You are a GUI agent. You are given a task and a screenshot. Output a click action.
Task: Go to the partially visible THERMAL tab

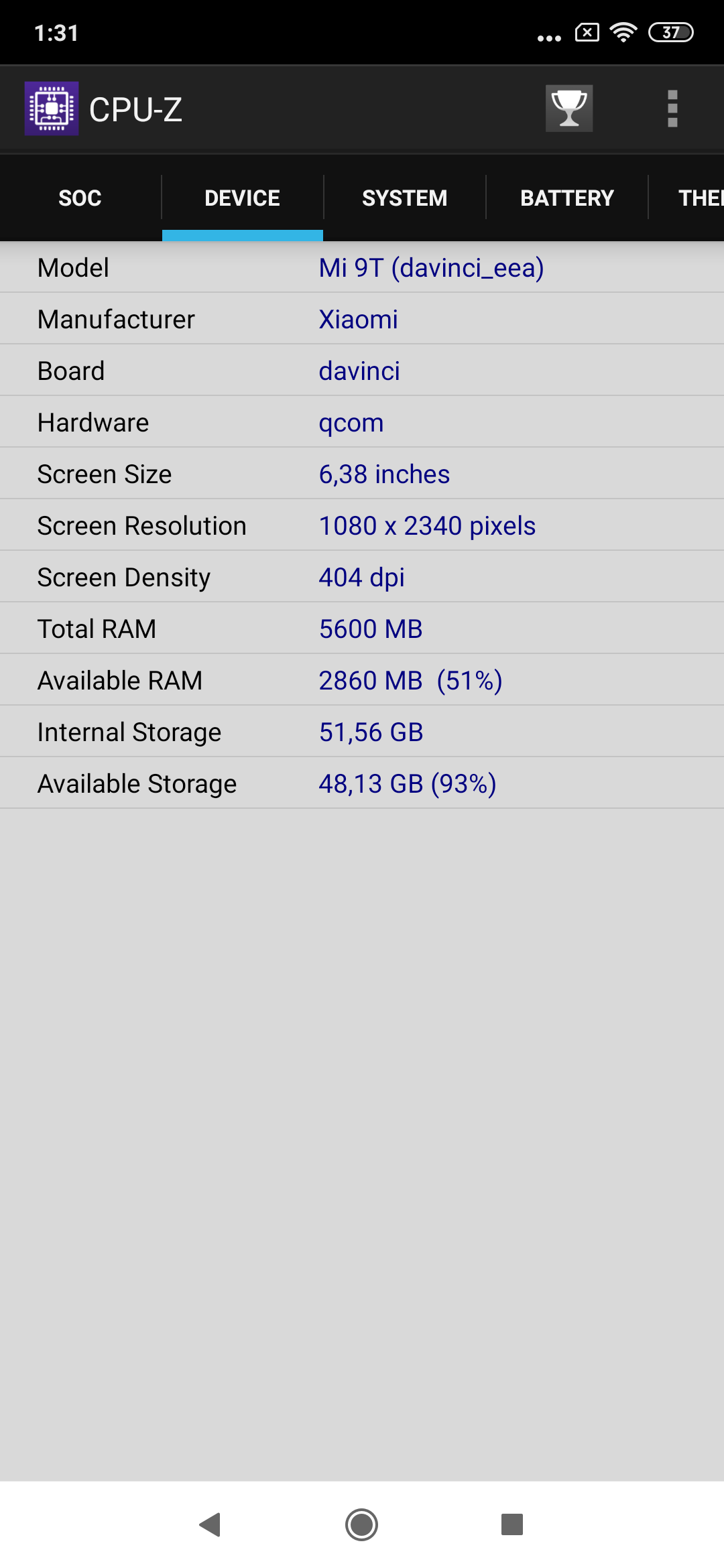697,198
